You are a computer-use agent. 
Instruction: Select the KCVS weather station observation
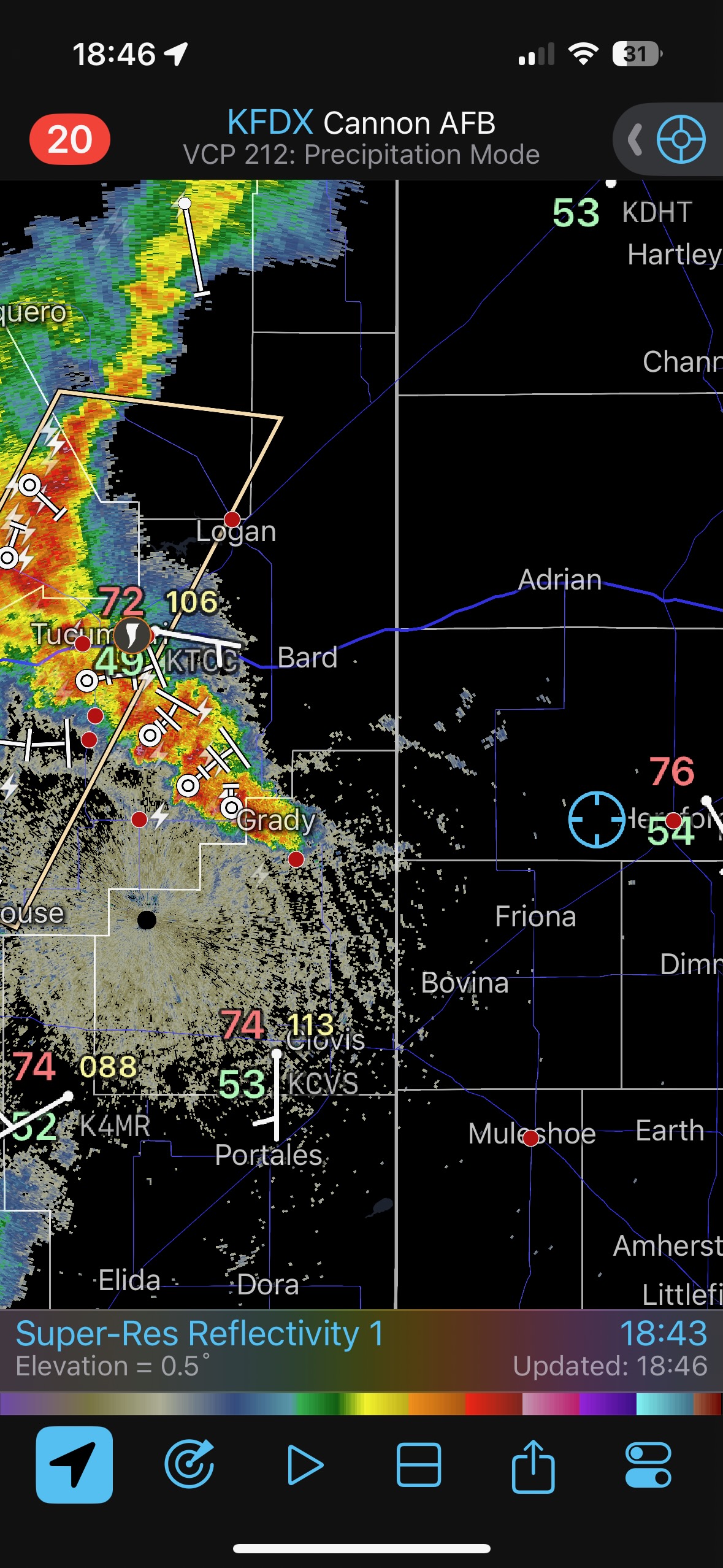[322, 1083]
